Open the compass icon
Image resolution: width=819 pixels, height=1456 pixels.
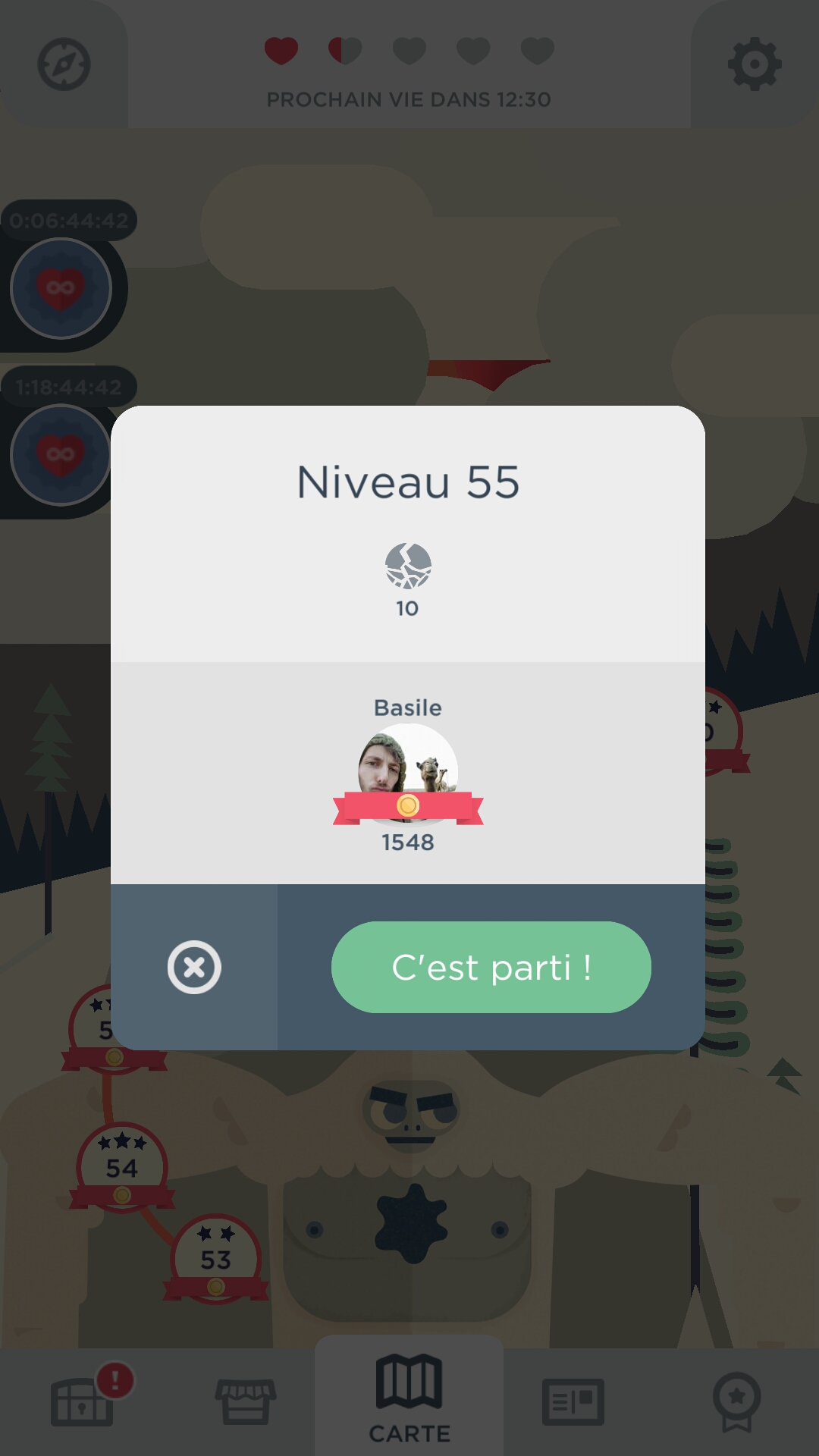(64, 64)
